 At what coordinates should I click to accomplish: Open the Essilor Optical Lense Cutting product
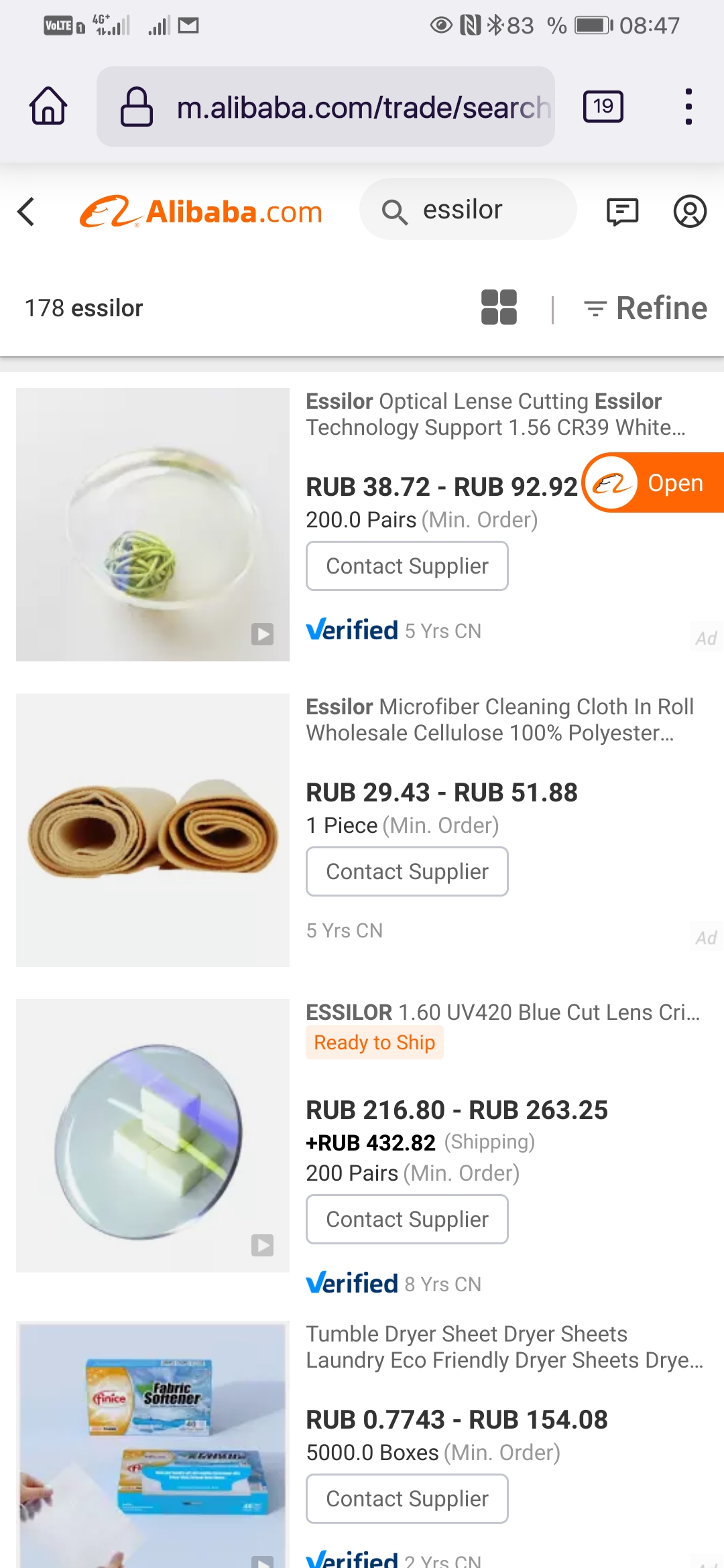point(495,414)
